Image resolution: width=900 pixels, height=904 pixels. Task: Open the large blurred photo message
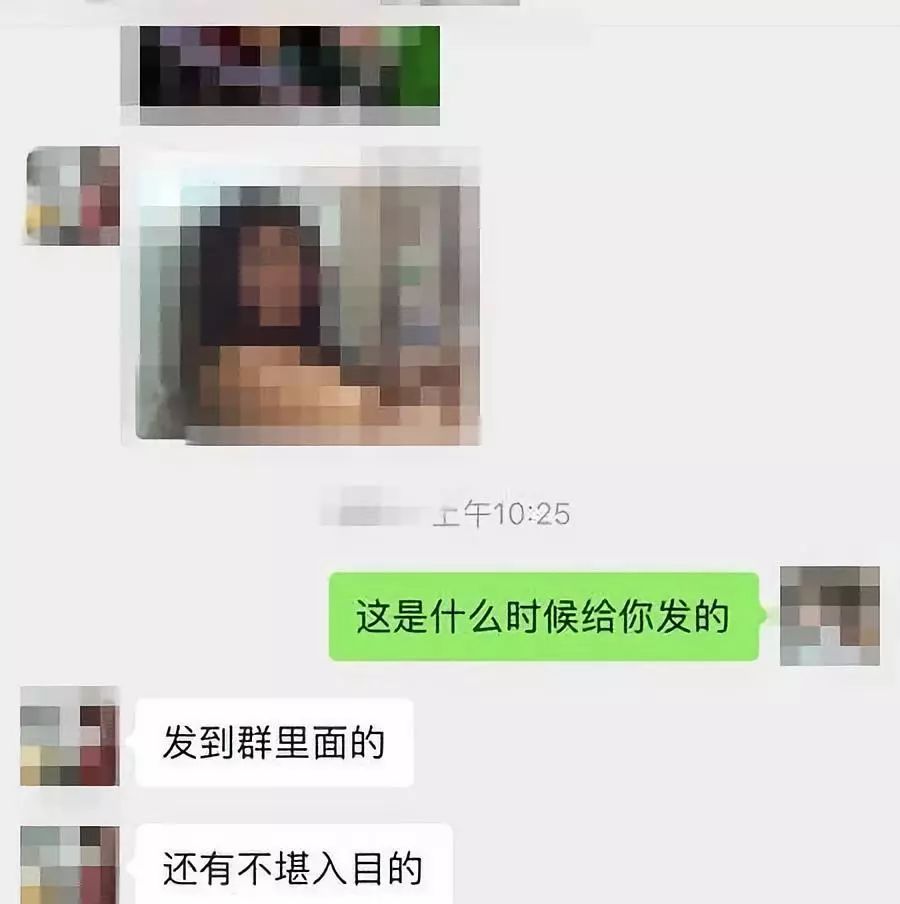point(308,300)
